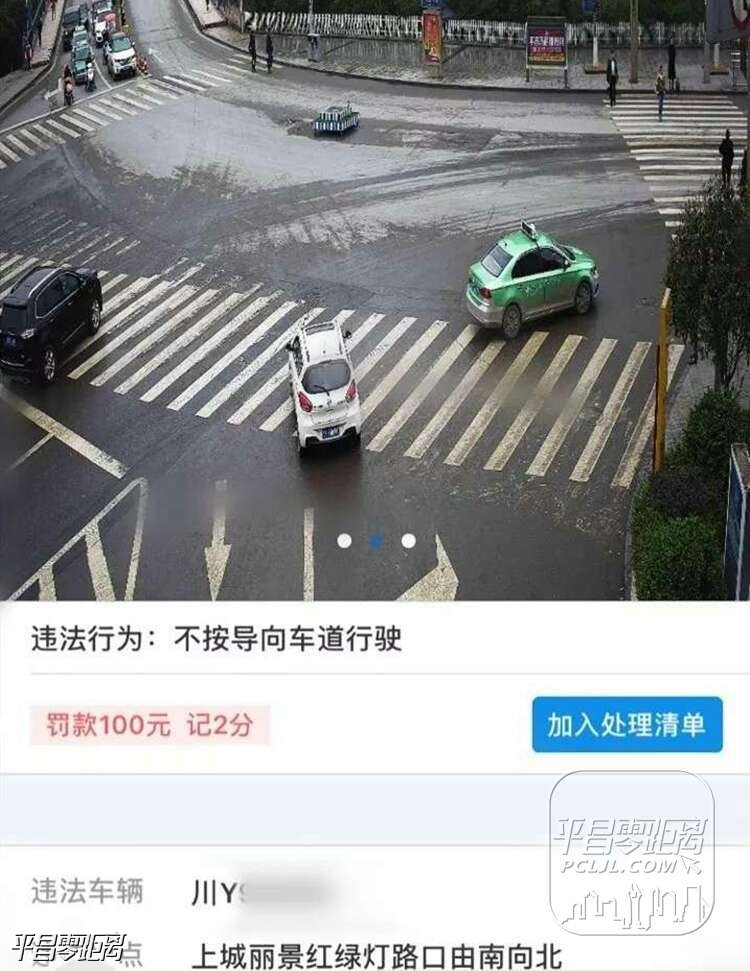Select the third photo indicator dot
The height and width of the screenshot is (971, 750).
point(408,541)
